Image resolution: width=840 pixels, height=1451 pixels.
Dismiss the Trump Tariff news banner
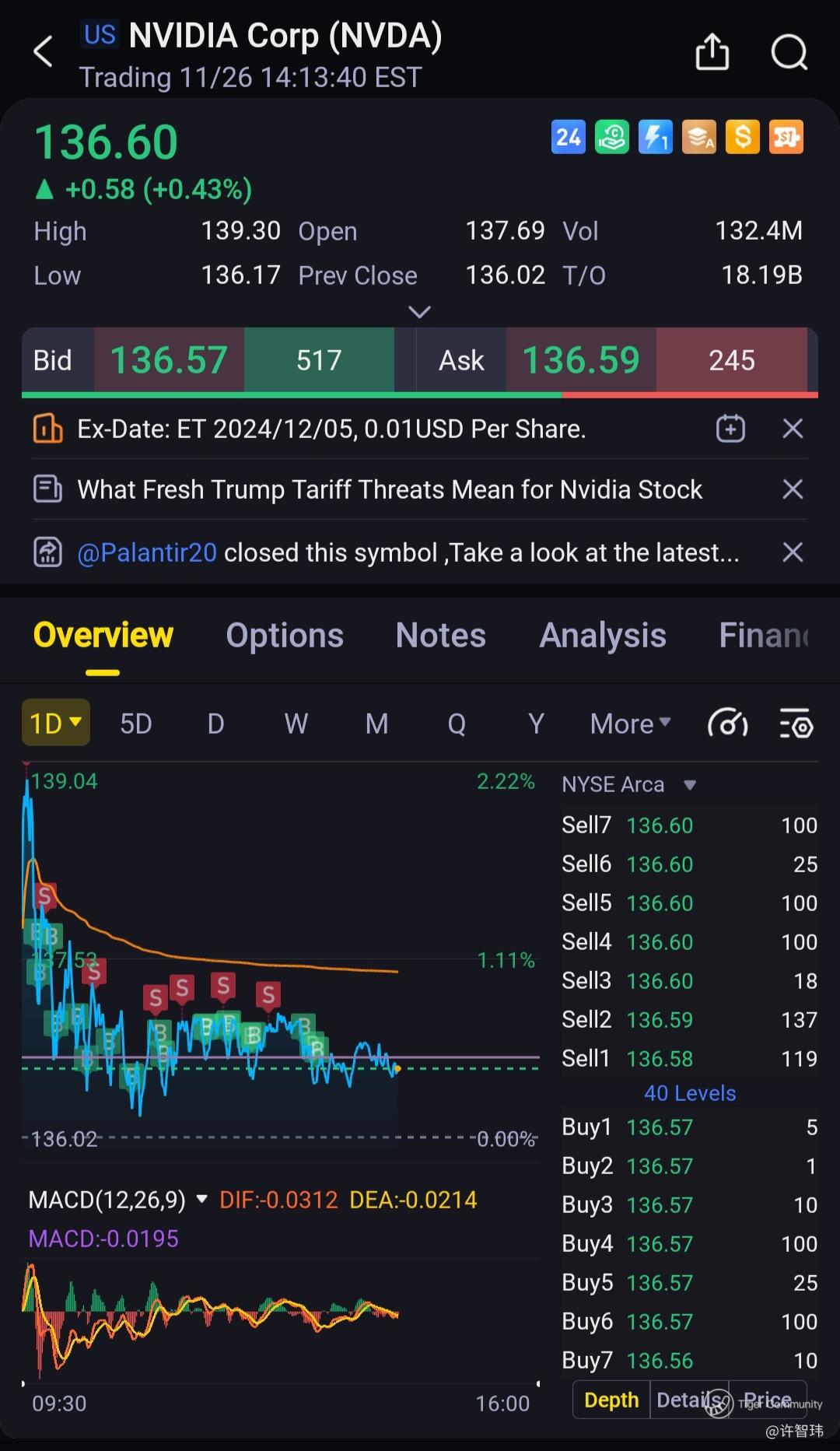click(x=793, y=489)
